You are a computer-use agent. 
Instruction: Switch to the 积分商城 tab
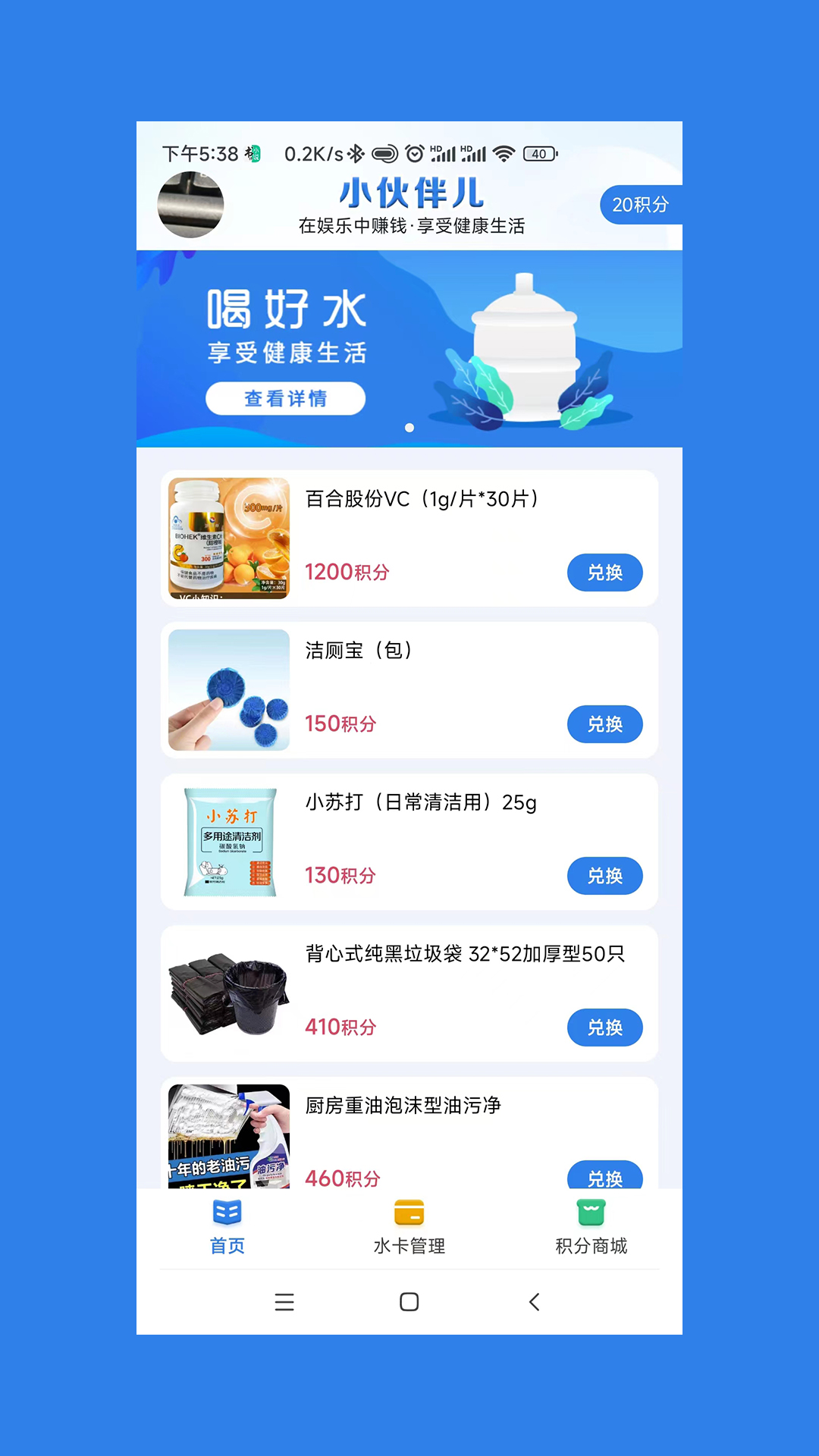(x=591, y=1228)
